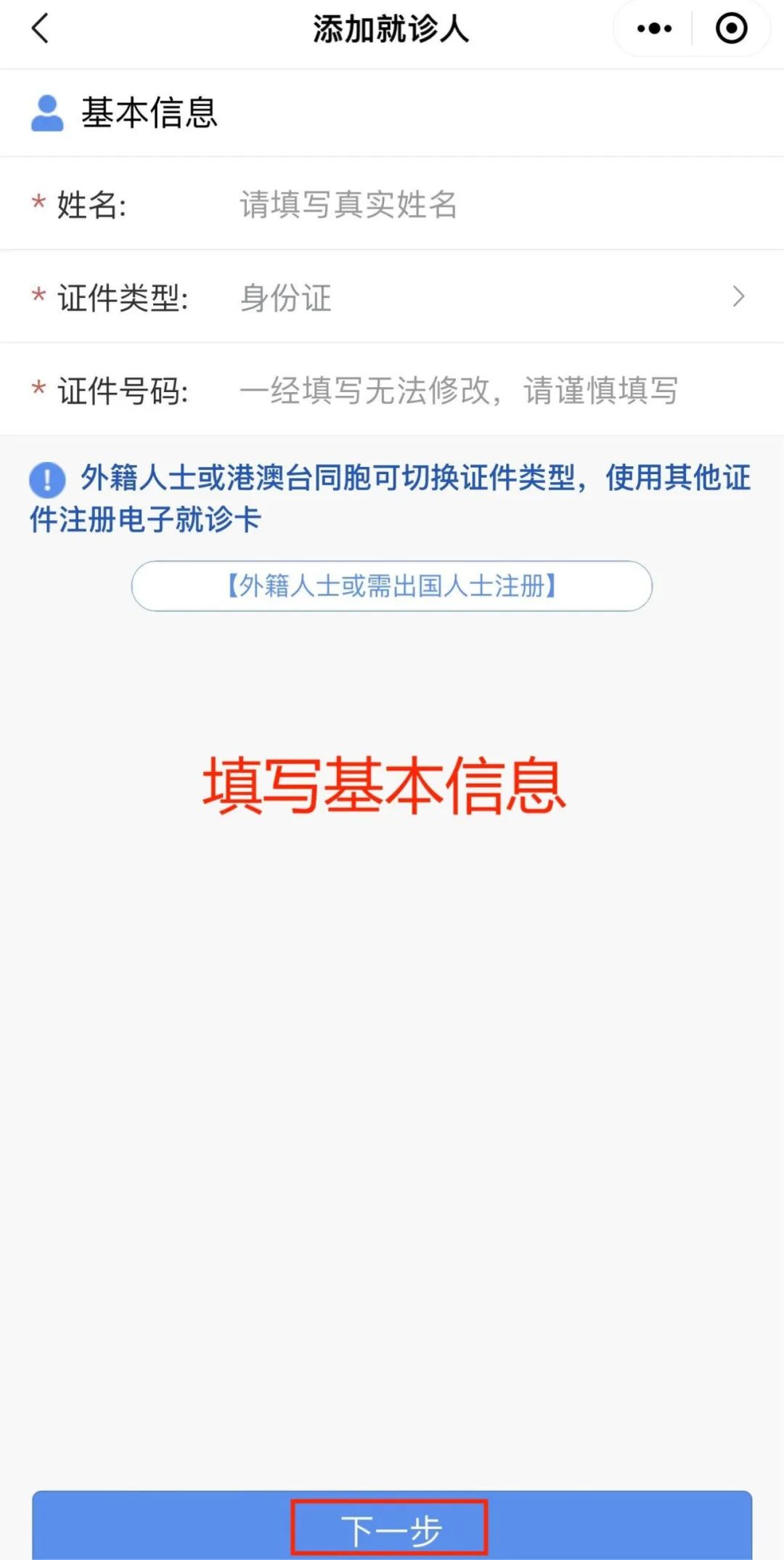Close the mini program with the circle icon
The width and height of the screenshot is (784, 1560).
coord(731,29)
